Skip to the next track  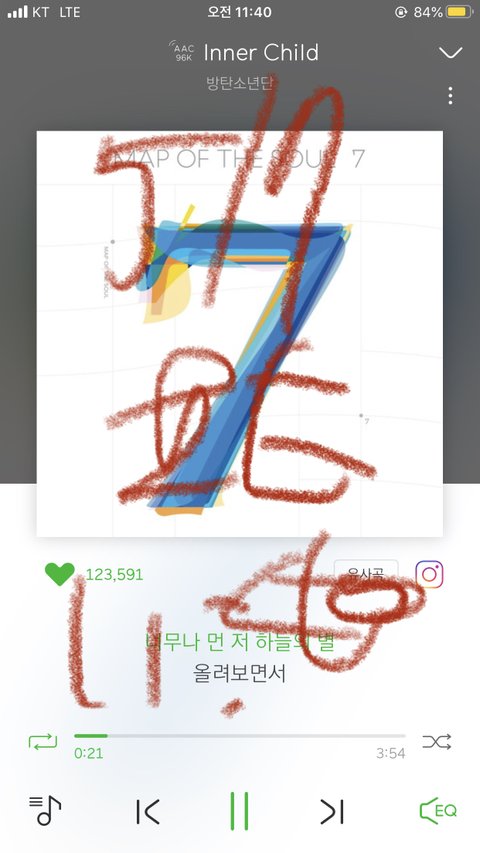[332, 812]
